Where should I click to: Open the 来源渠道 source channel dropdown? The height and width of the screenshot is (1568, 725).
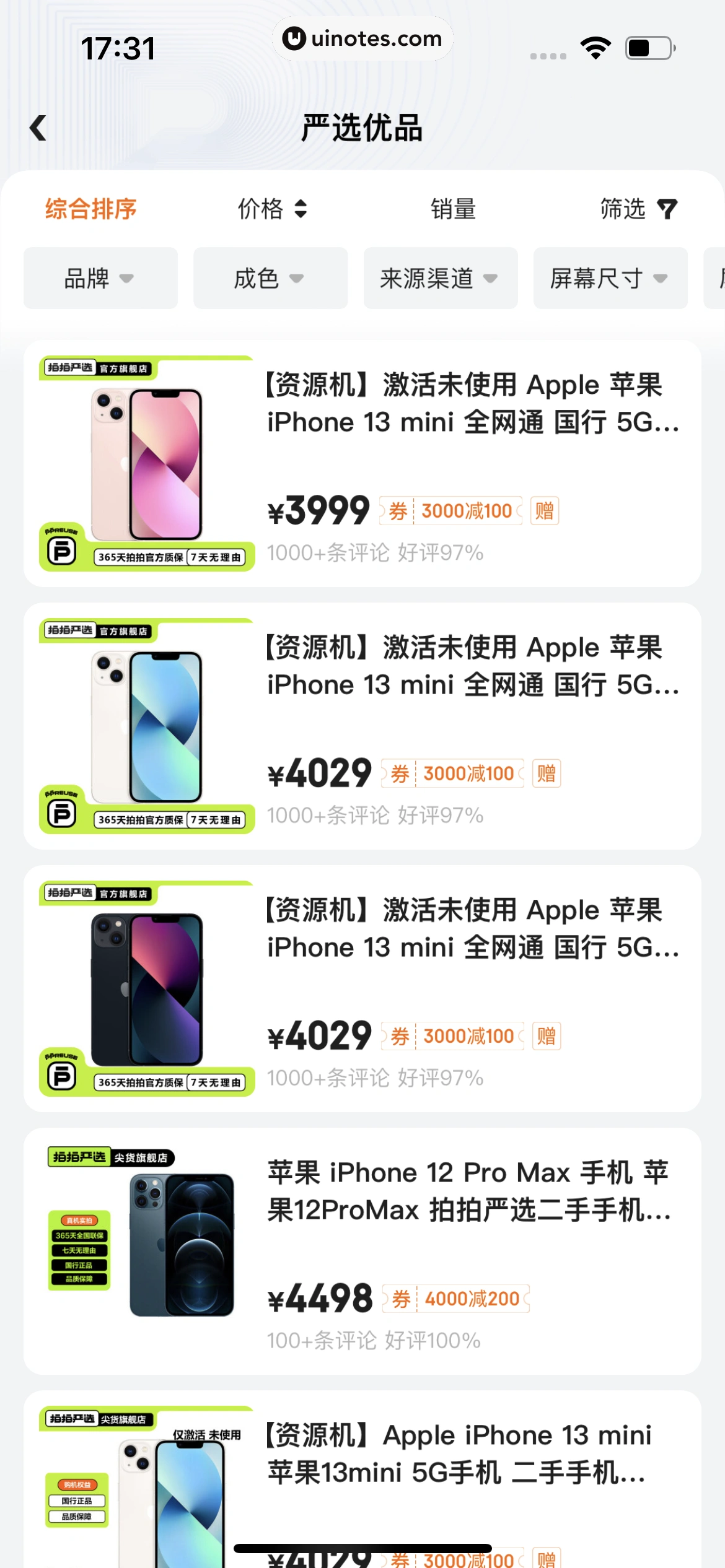[x=440, y=278]
